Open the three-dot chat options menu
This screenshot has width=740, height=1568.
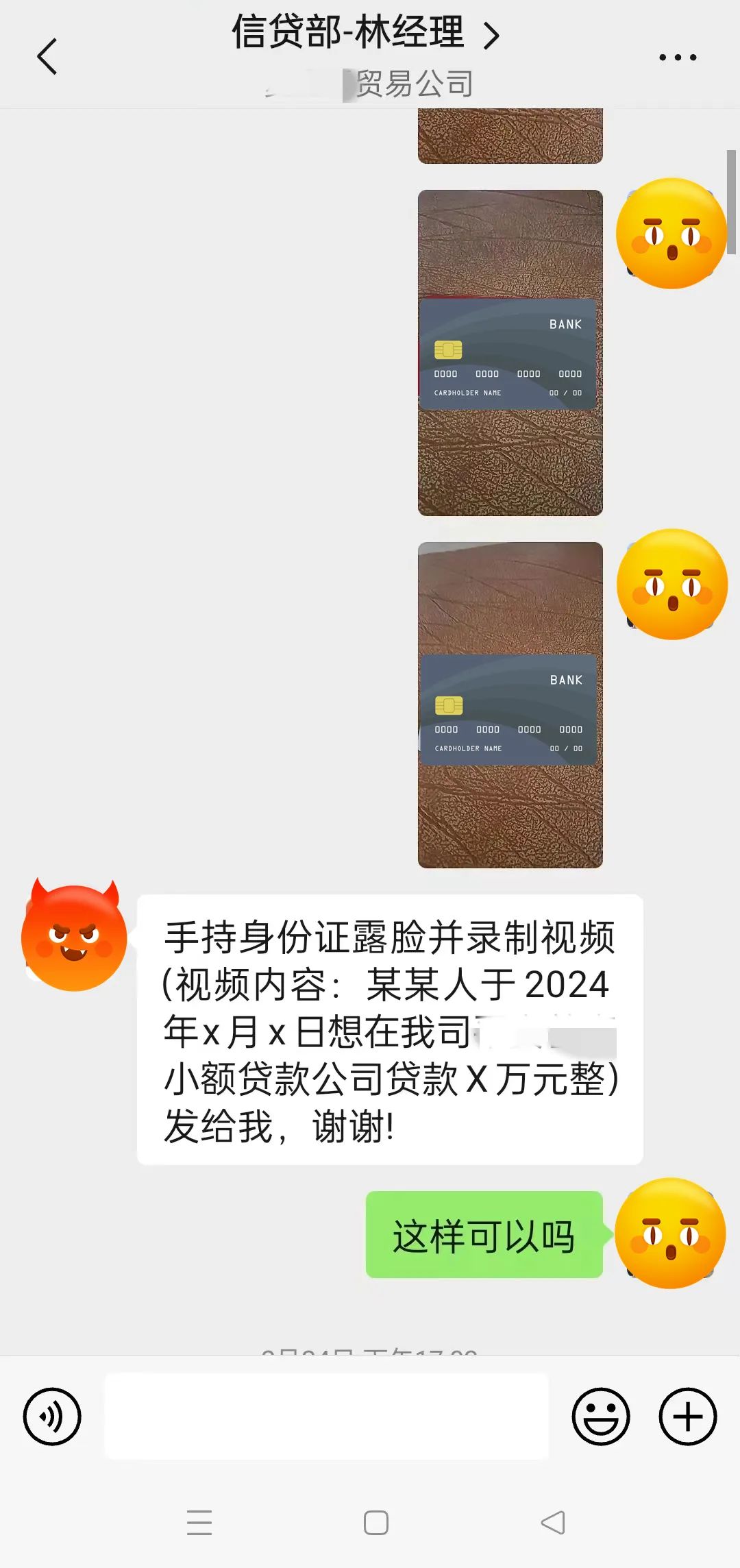click(x=678, y=58)
